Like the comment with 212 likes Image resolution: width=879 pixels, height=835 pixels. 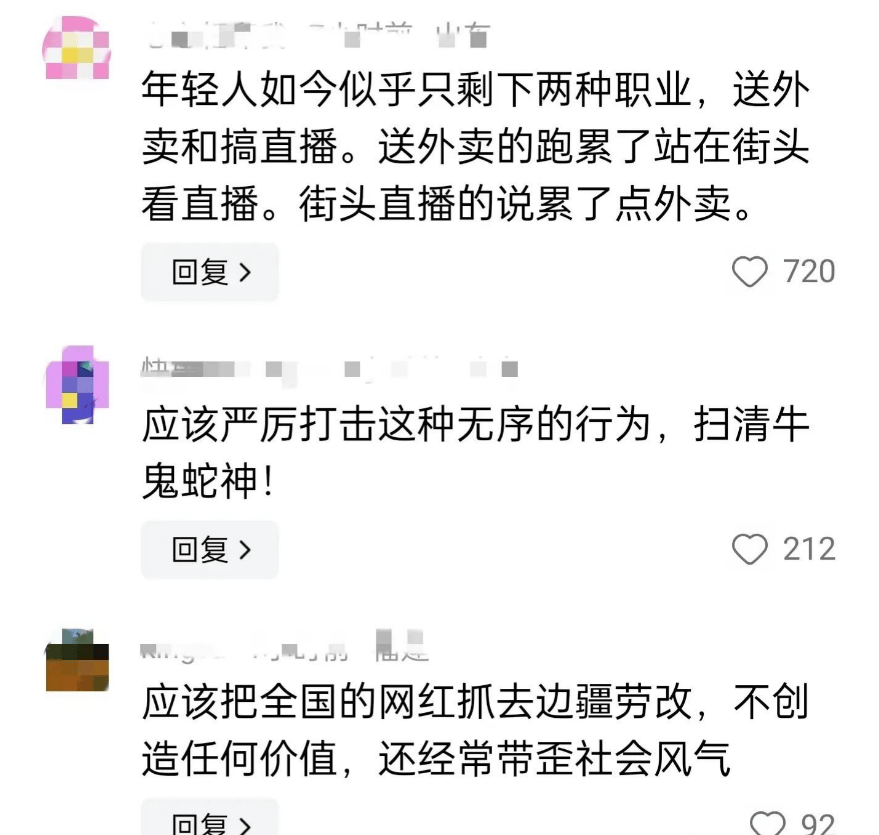(750, 549)
